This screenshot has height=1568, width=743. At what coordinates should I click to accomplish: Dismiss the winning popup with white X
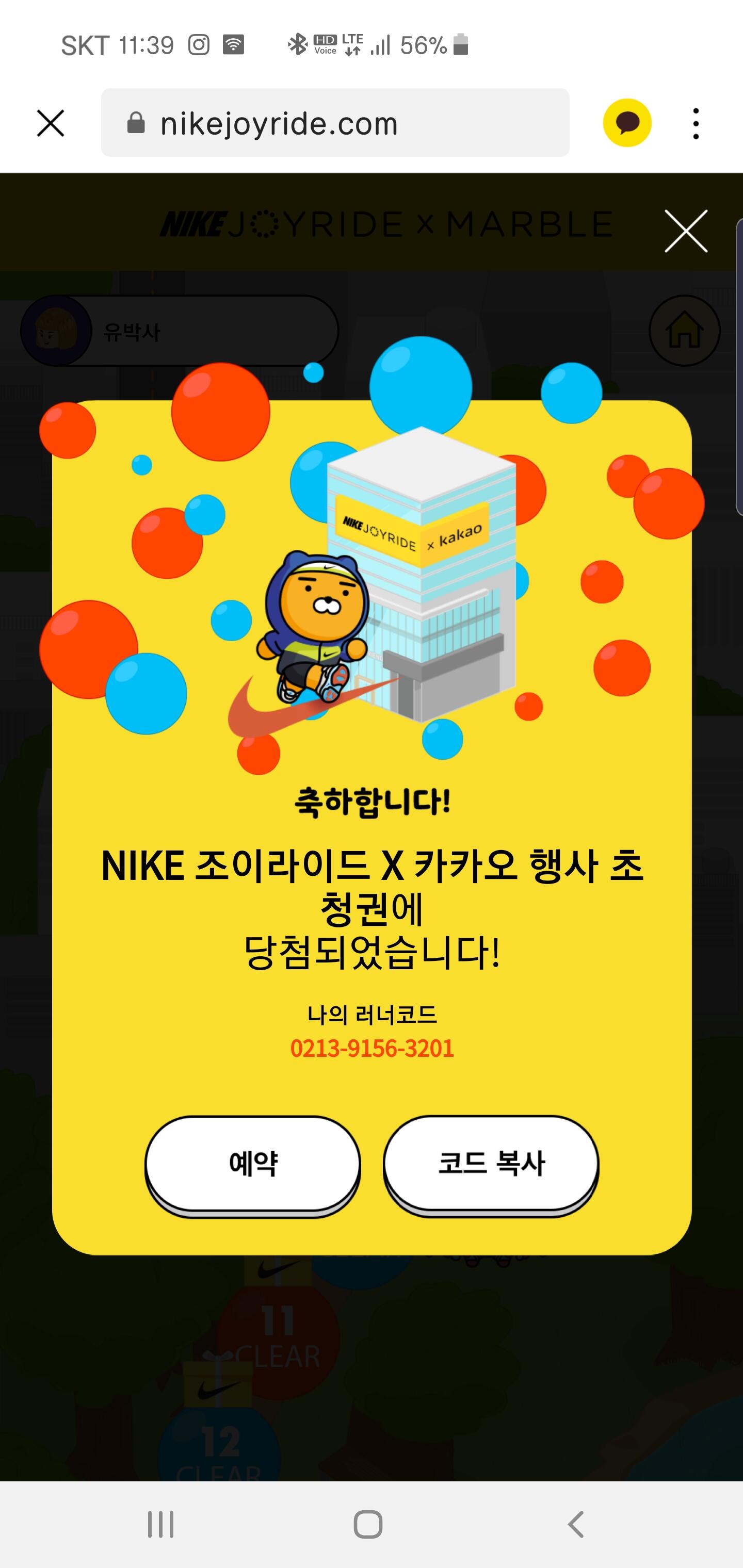point(686,231)
